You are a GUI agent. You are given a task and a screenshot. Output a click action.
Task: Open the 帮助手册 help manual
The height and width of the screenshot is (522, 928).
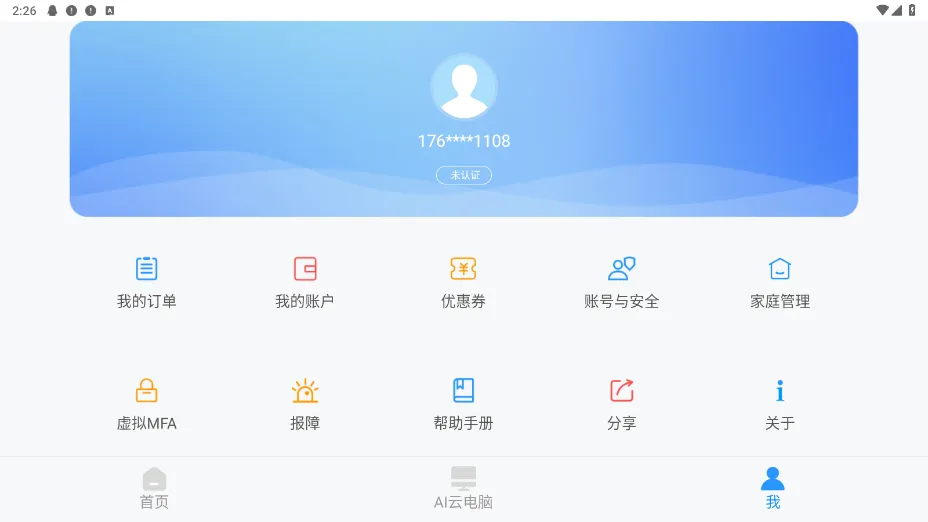click(463, 404)
